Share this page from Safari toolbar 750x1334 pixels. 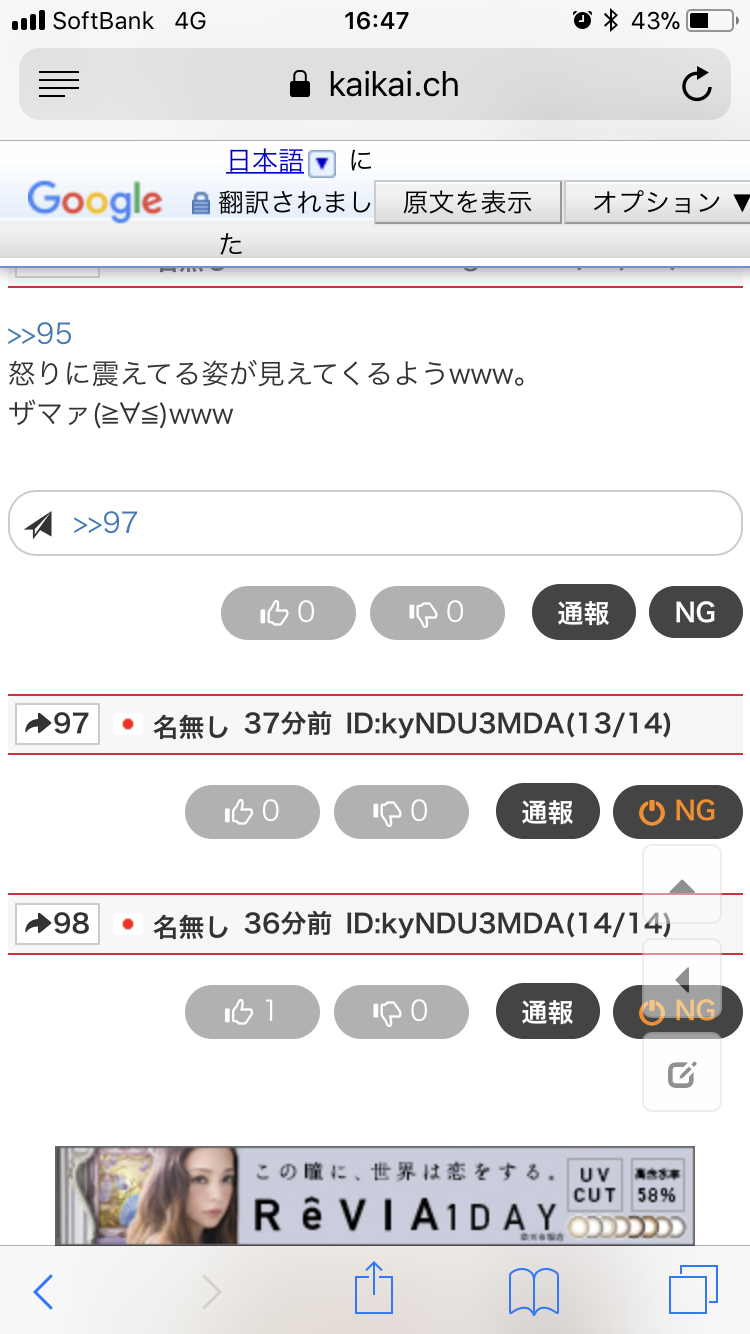tap(376, 1291)
